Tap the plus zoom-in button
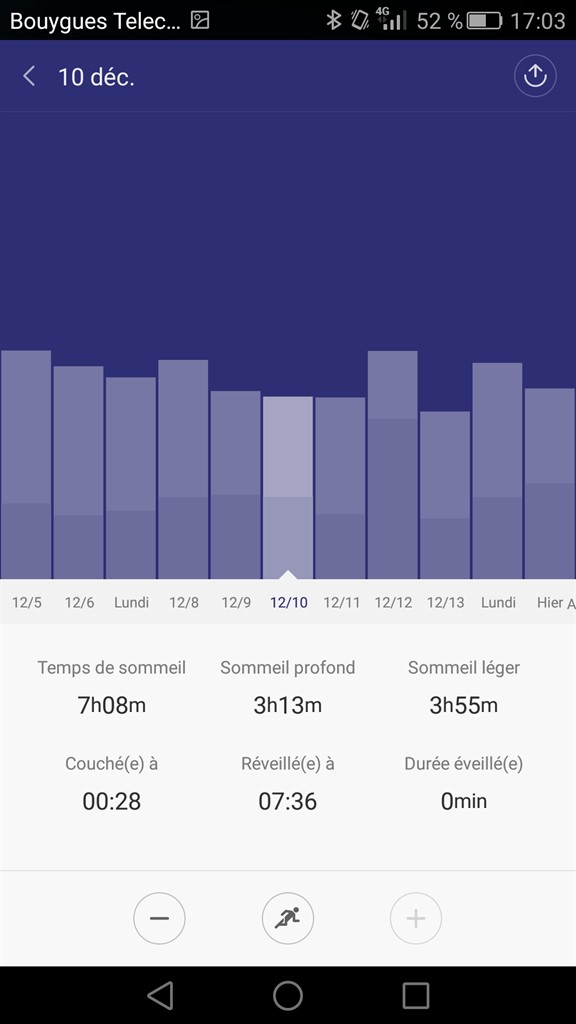576x1024 pixels. [416, 918]
